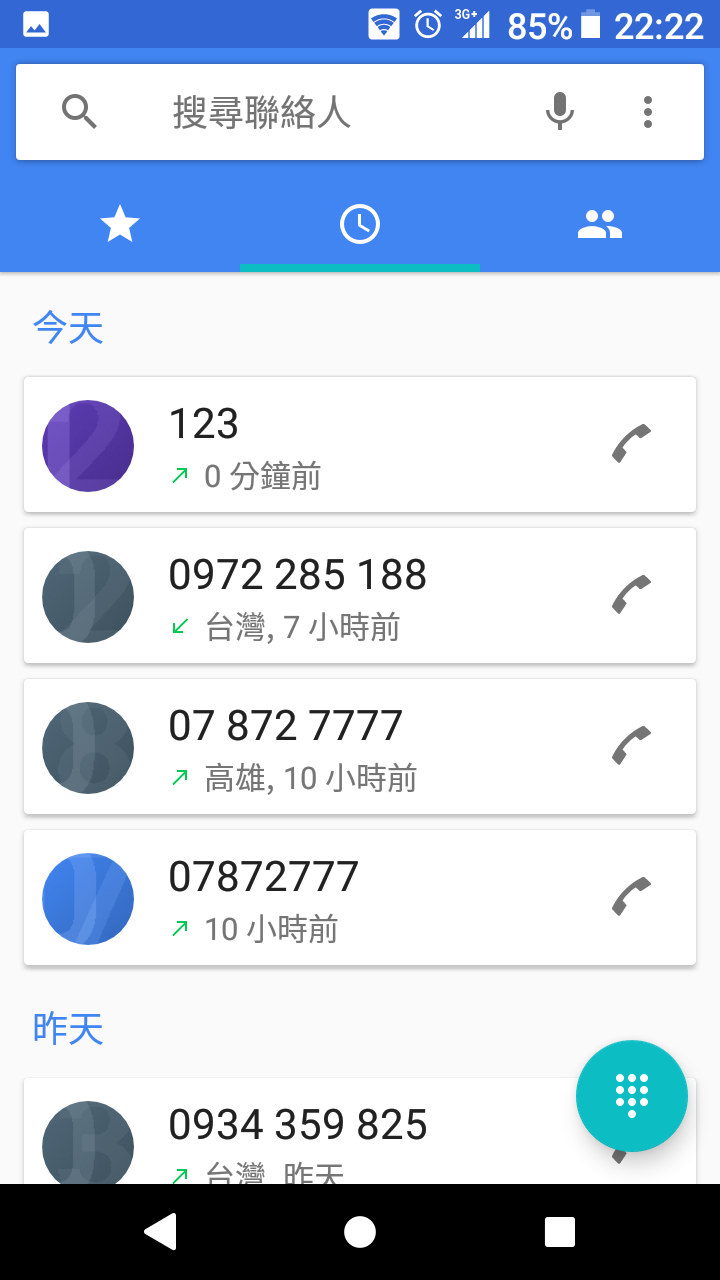Call 07872777 via the phone icon
This screenshot has width=720, height=1280.
click(x=632, y=897)
